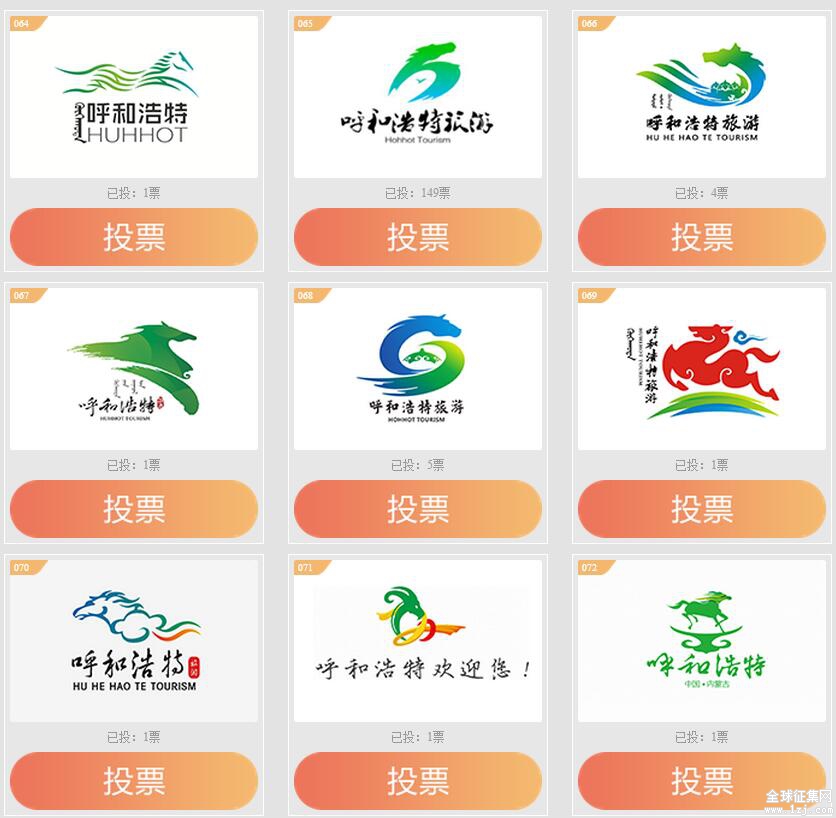View entry 069 logo picture
Screen dimensions: 836x818
point(702,369)
